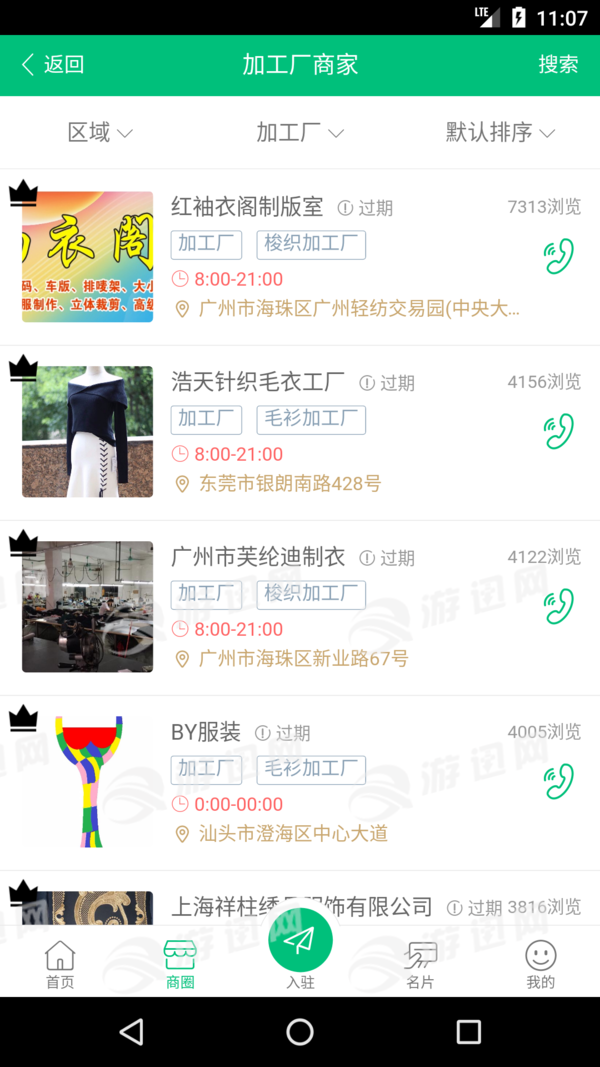Call 广州市芙纶迪制衣 via phone icon

pos(559,607)
